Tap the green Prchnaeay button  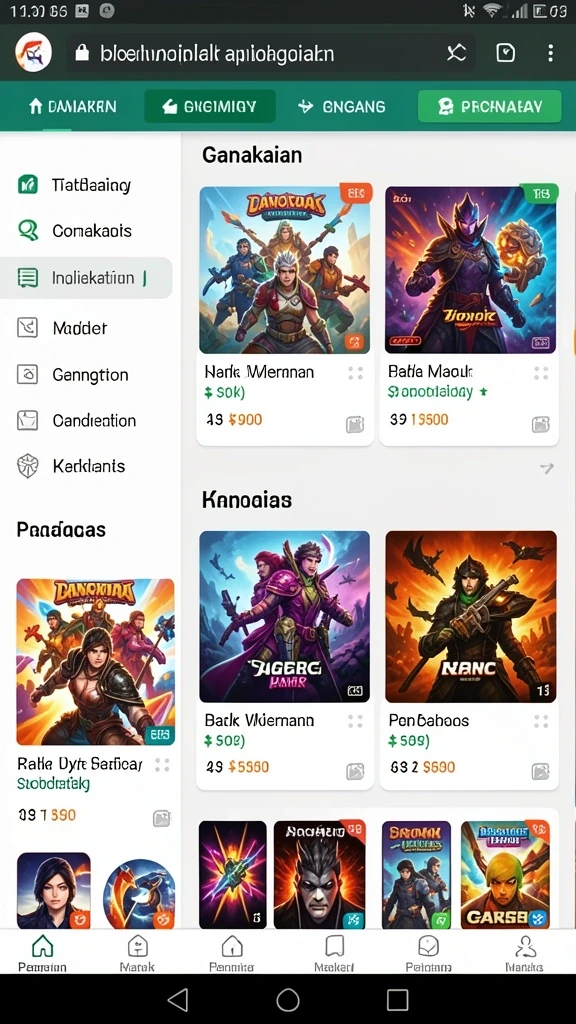pyautogui.click(x=489, y=106)
